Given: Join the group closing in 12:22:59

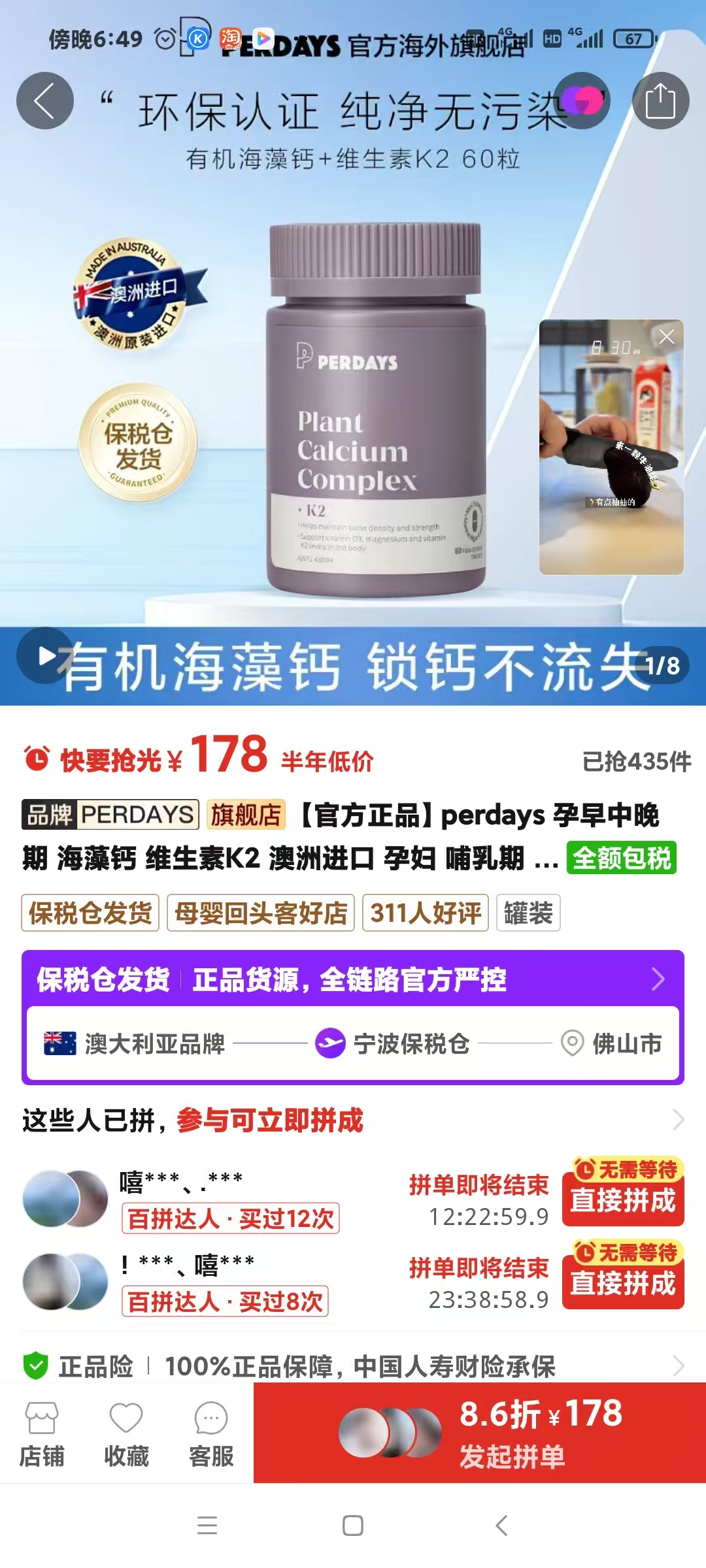Looking at the screenshot, I should point(623,1201).
